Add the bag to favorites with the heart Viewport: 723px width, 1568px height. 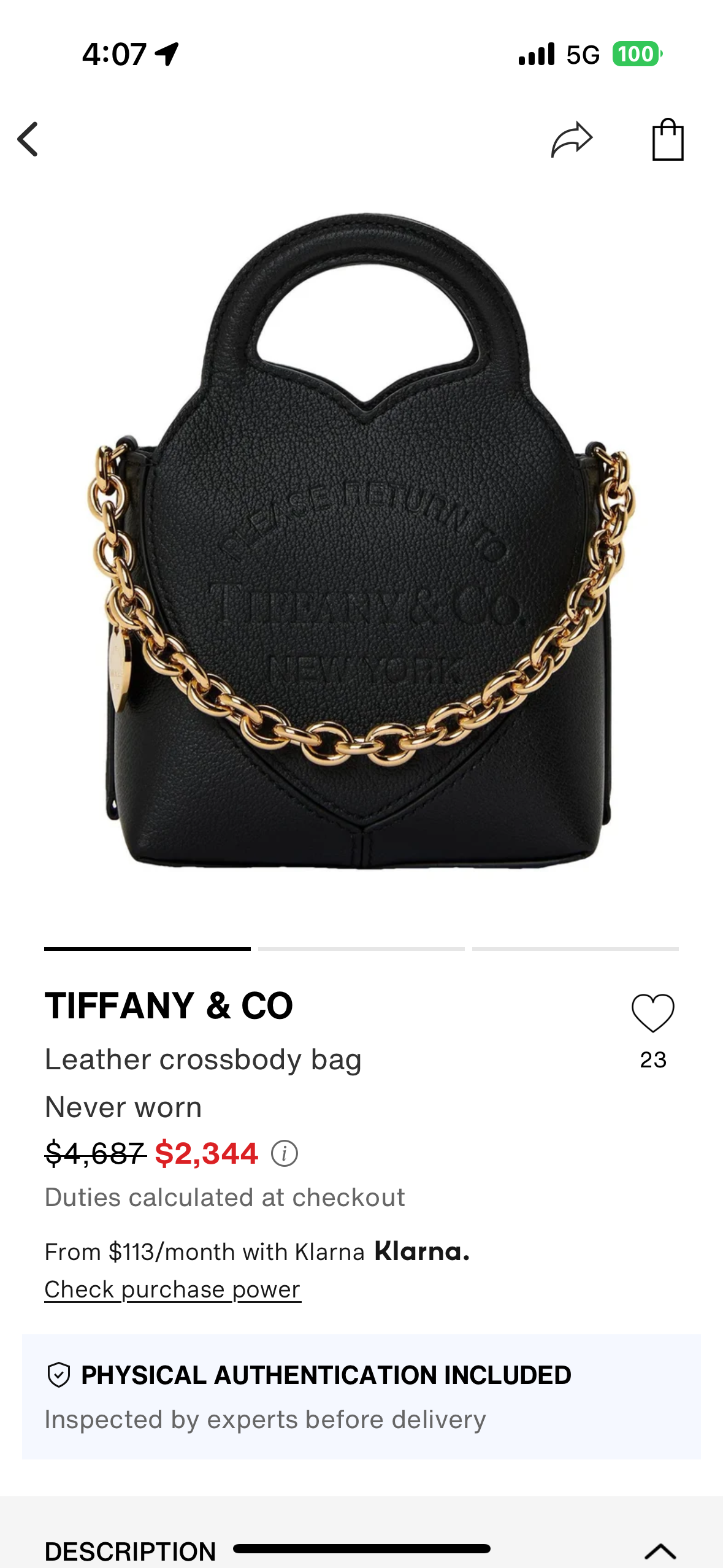pyautogui.click(x=652, y=1013)
